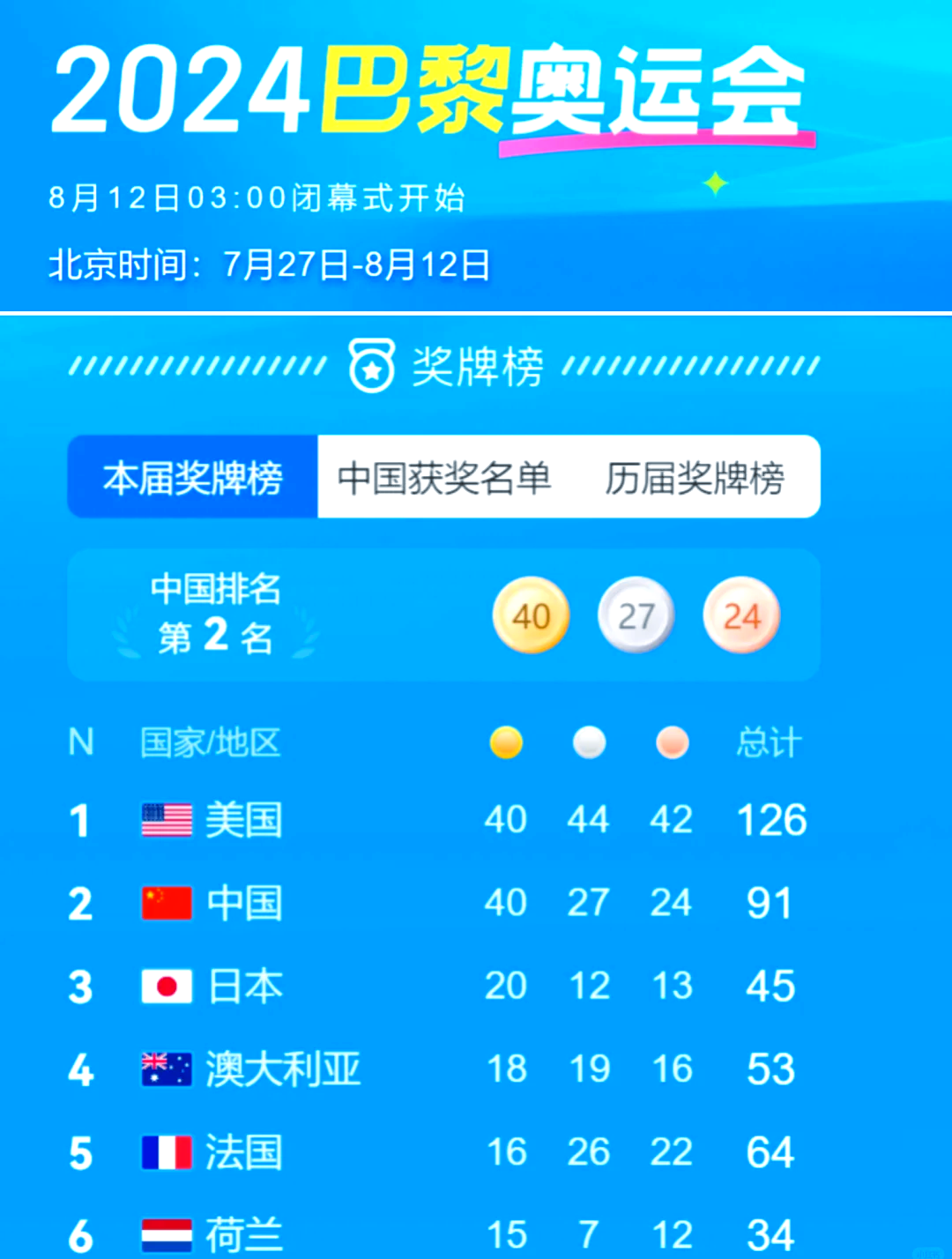Click the 美国 country name
The width and height of the screenshot is (952, 1259).
point(244,819)
